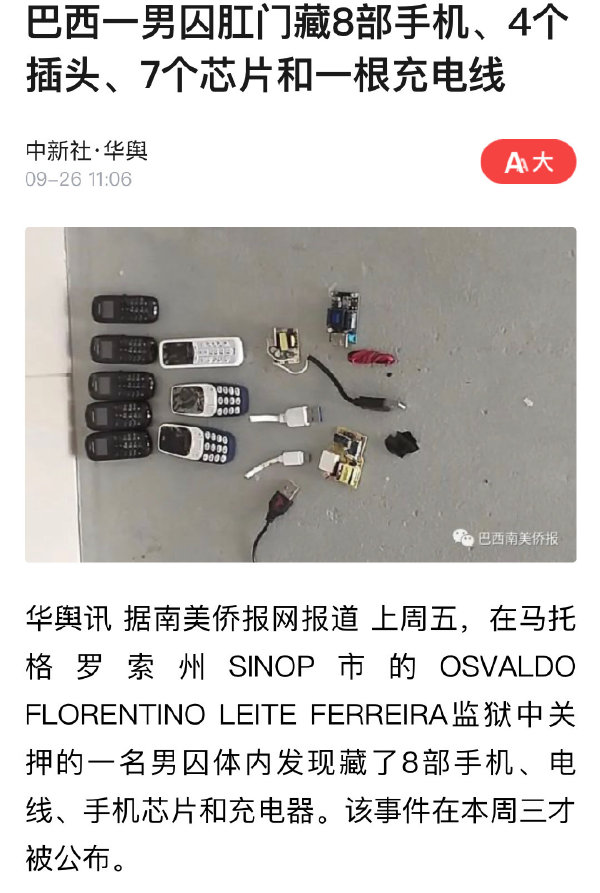Open the article photo of seized phones
Screen dimensions: 600x893
[300, 394]
